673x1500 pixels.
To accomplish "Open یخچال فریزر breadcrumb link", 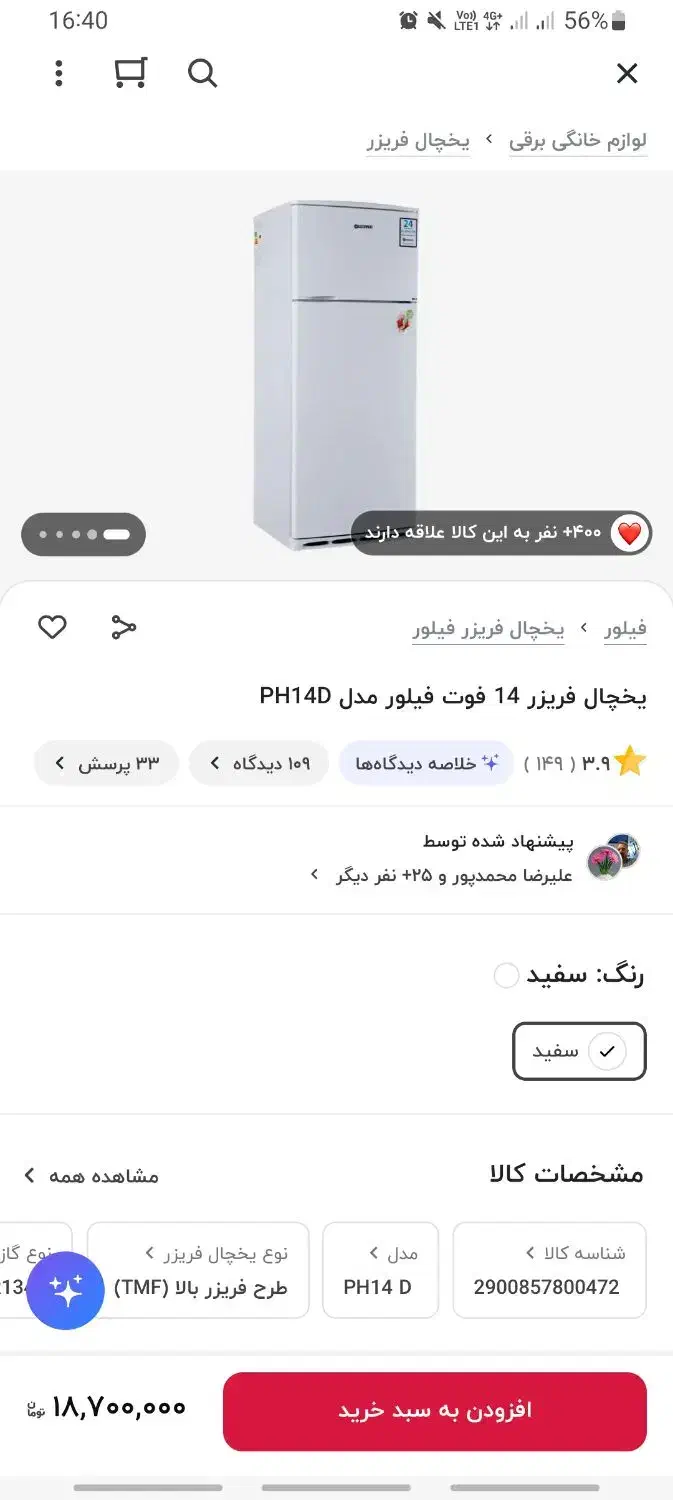I will [418, 140].
